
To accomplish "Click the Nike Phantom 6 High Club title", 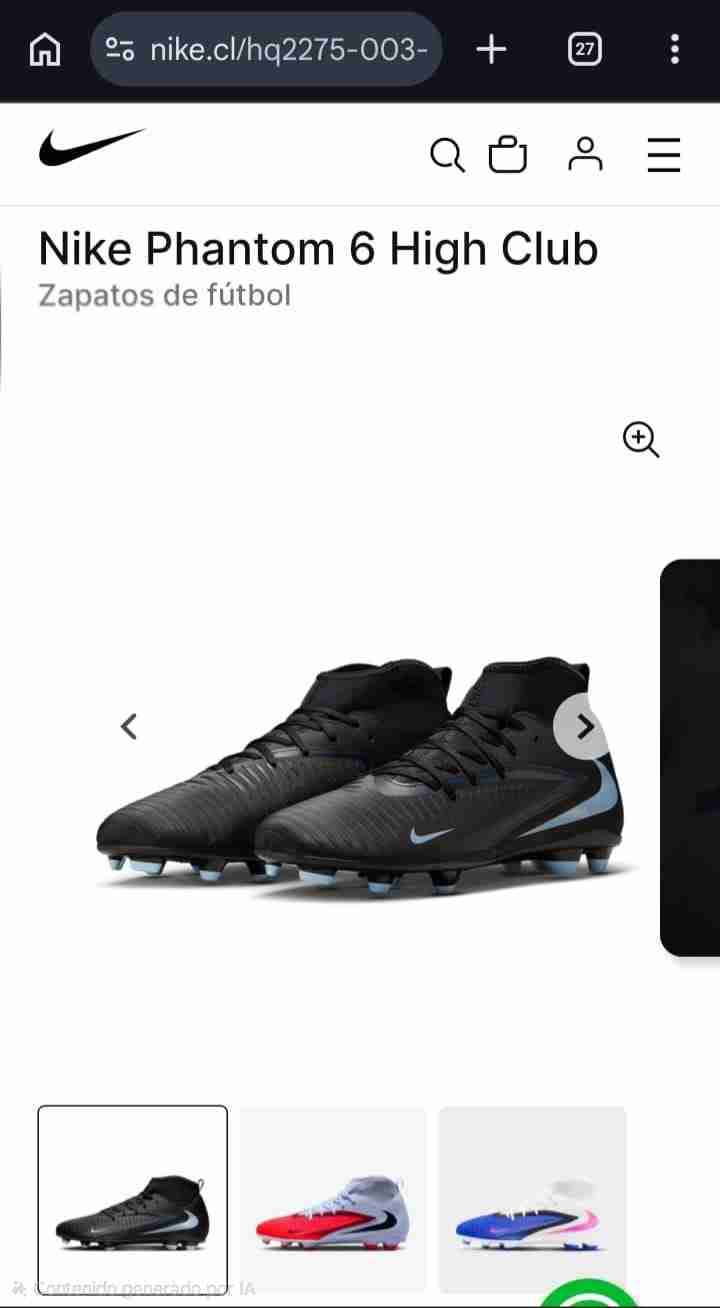I will click(x=318, y=248).
